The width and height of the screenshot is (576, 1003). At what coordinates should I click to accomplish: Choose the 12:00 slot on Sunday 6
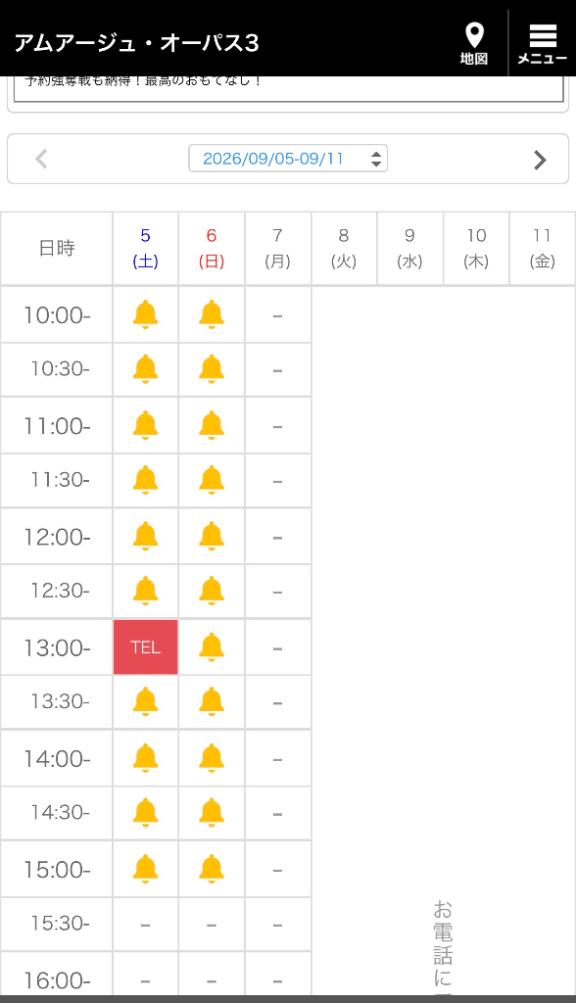pyautogui.click(x=211, y=537)
